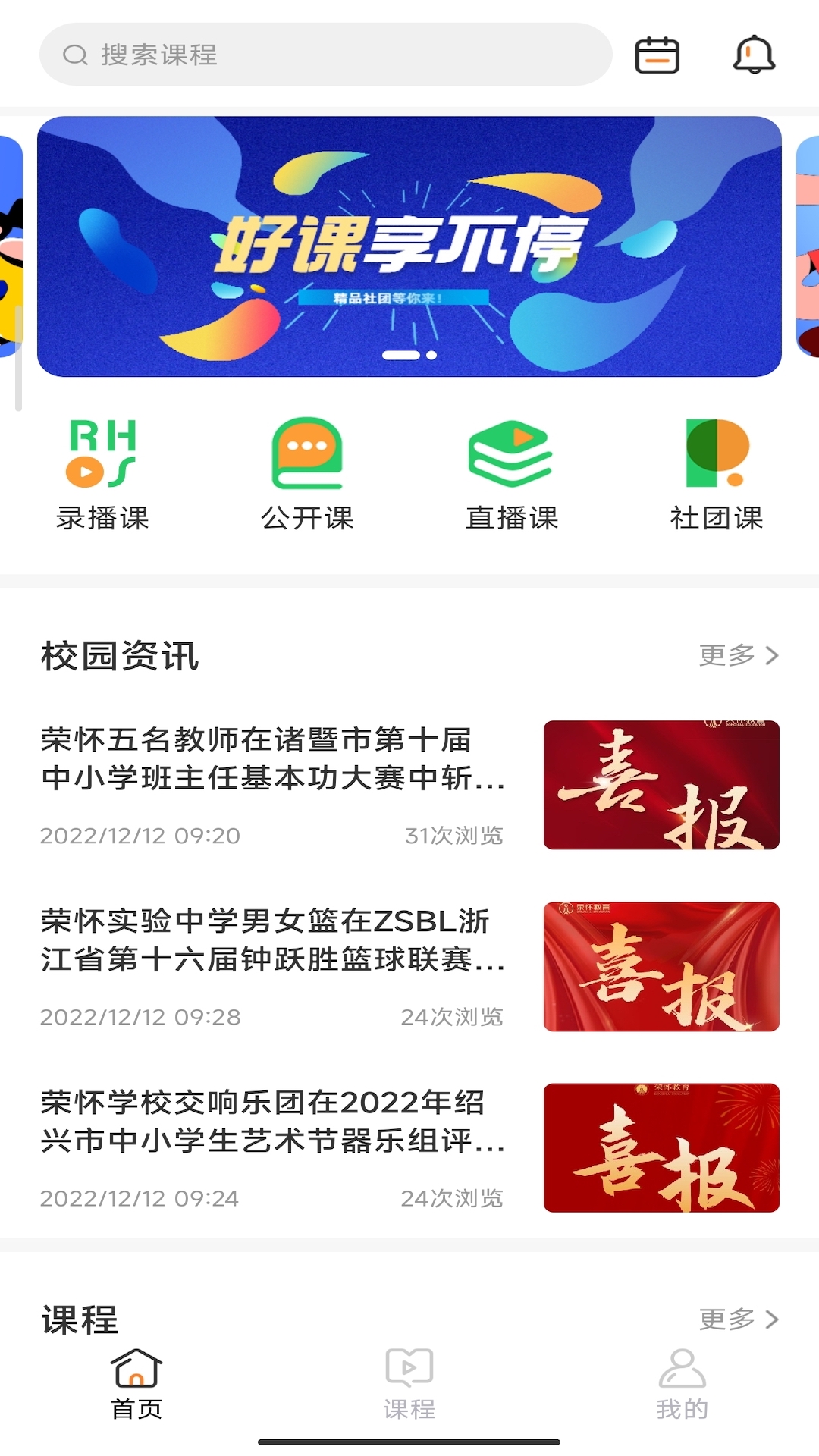
Task: Switch to the 课程 tab
Action: tap(409, 1384)
